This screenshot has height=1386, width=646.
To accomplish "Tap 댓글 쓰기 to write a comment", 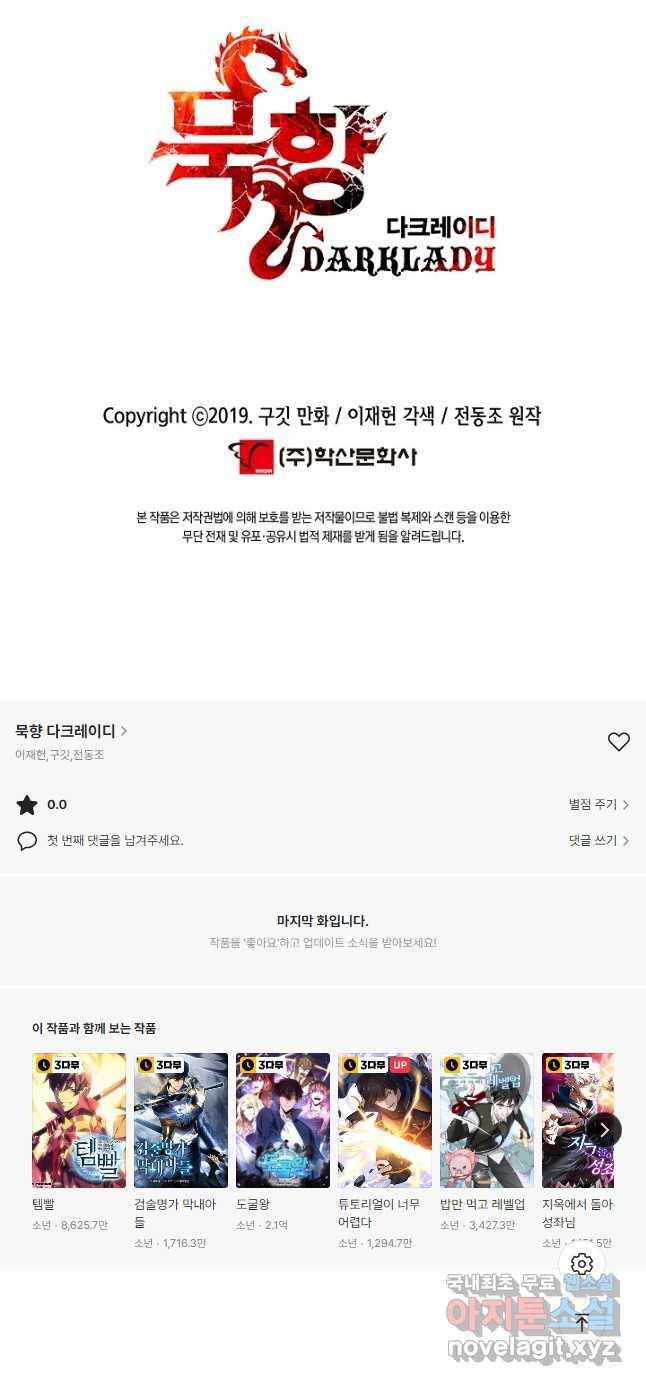I will pos(598,841).
